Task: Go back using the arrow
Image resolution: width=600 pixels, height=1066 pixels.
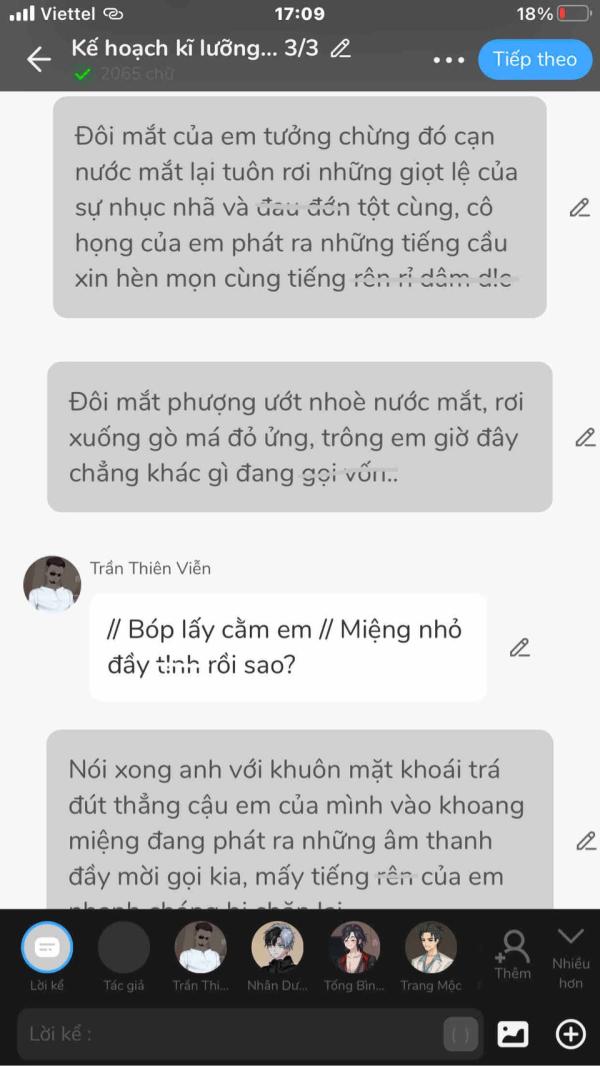Action: coord(39,59)
